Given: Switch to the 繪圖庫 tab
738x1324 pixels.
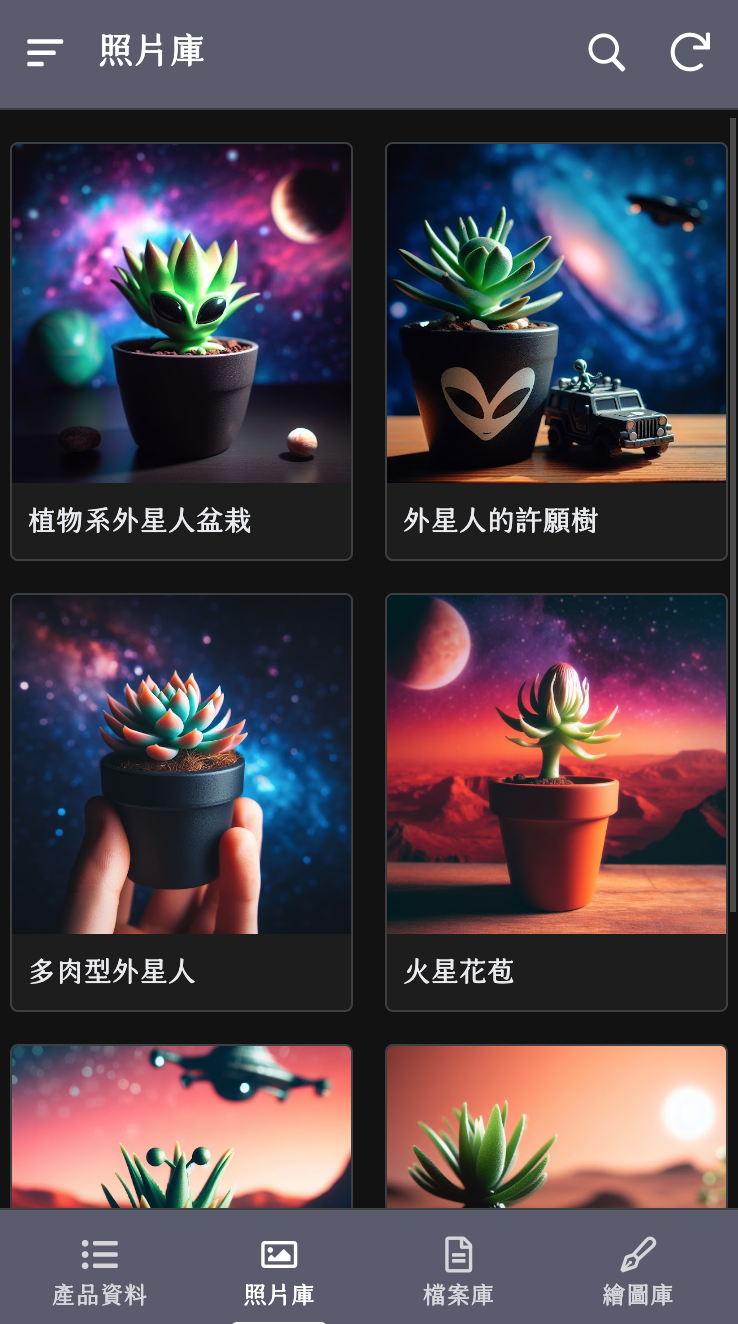Looking at the screenshot, I should point(638,1271).
